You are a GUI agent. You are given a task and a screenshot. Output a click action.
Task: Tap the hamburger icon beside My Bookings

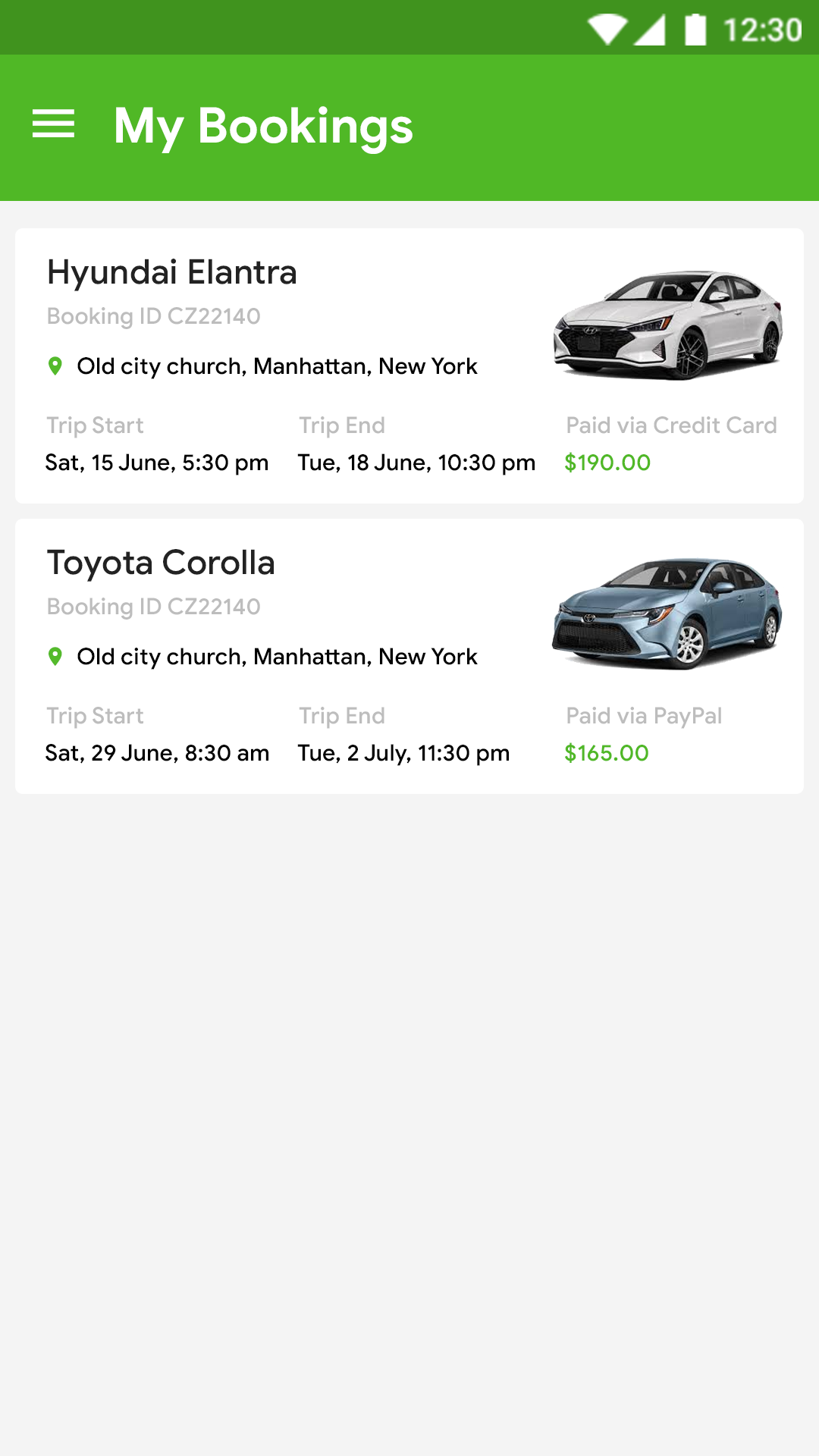[x=55, y=125]
